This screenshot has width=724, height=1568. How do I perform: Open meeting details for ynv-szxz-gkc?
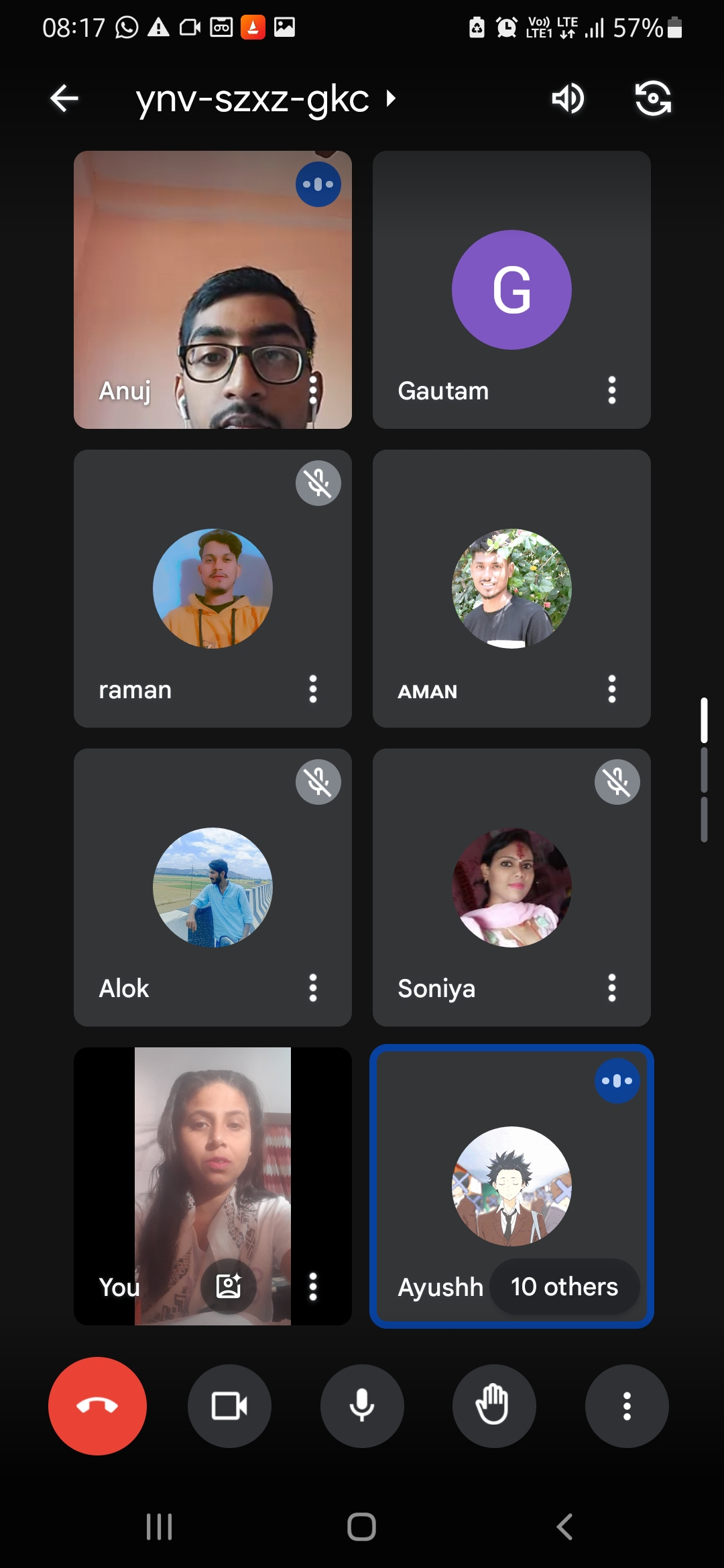click(266, 99)
